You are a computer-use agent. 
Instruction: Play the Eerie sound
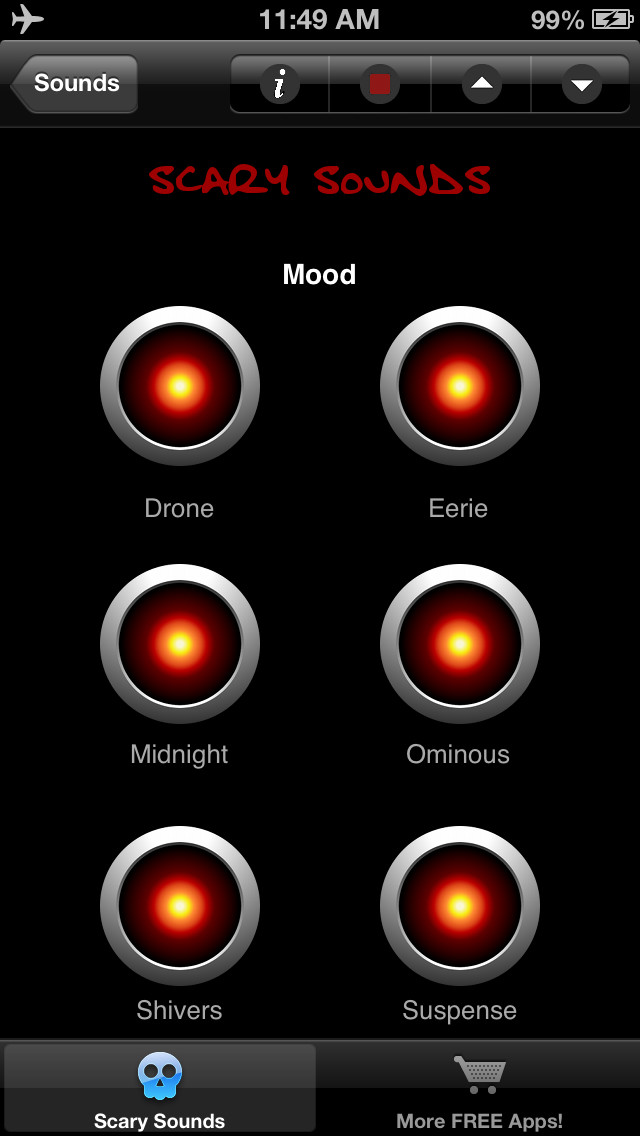(x=460, y=385)
